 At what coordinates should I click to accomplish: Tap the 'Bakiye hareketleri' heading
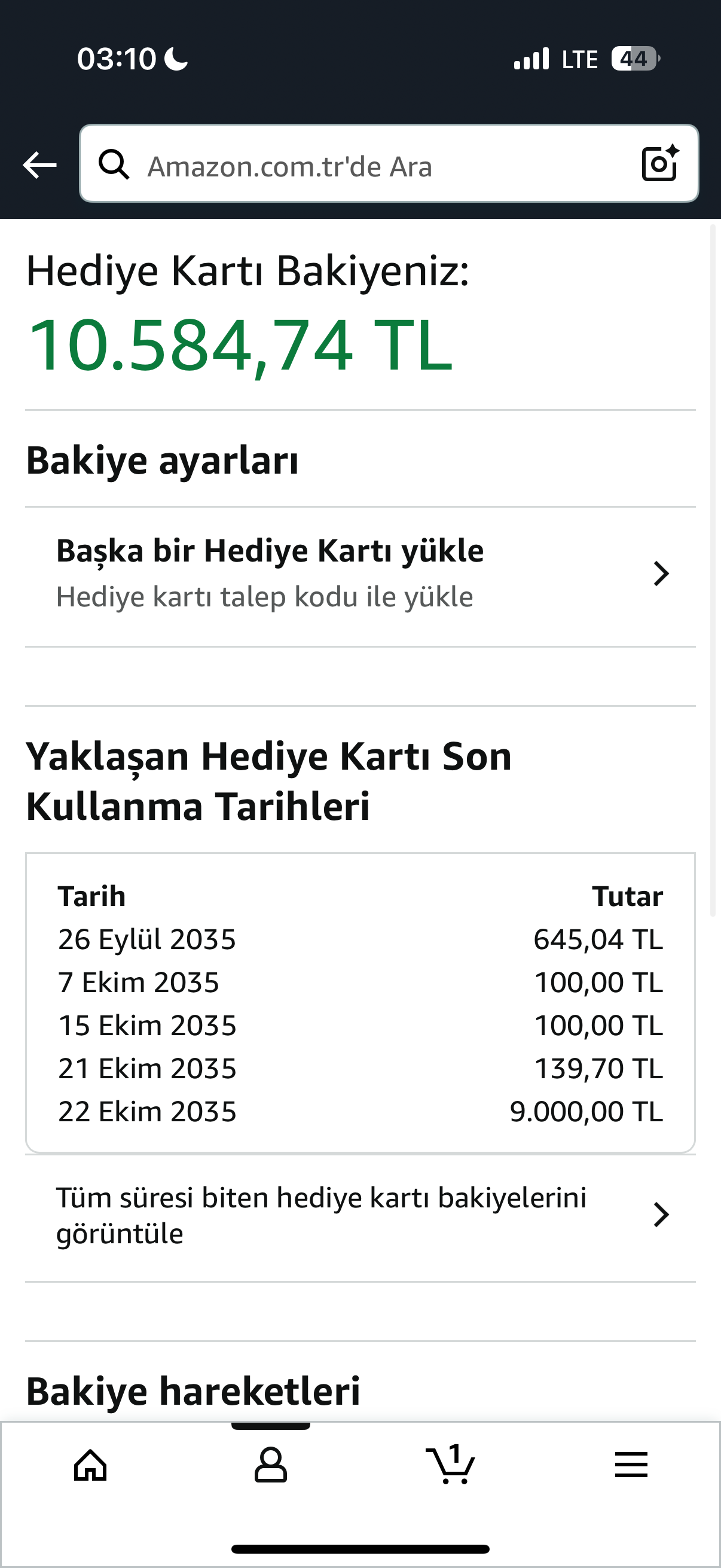(x=194, y=1391)
